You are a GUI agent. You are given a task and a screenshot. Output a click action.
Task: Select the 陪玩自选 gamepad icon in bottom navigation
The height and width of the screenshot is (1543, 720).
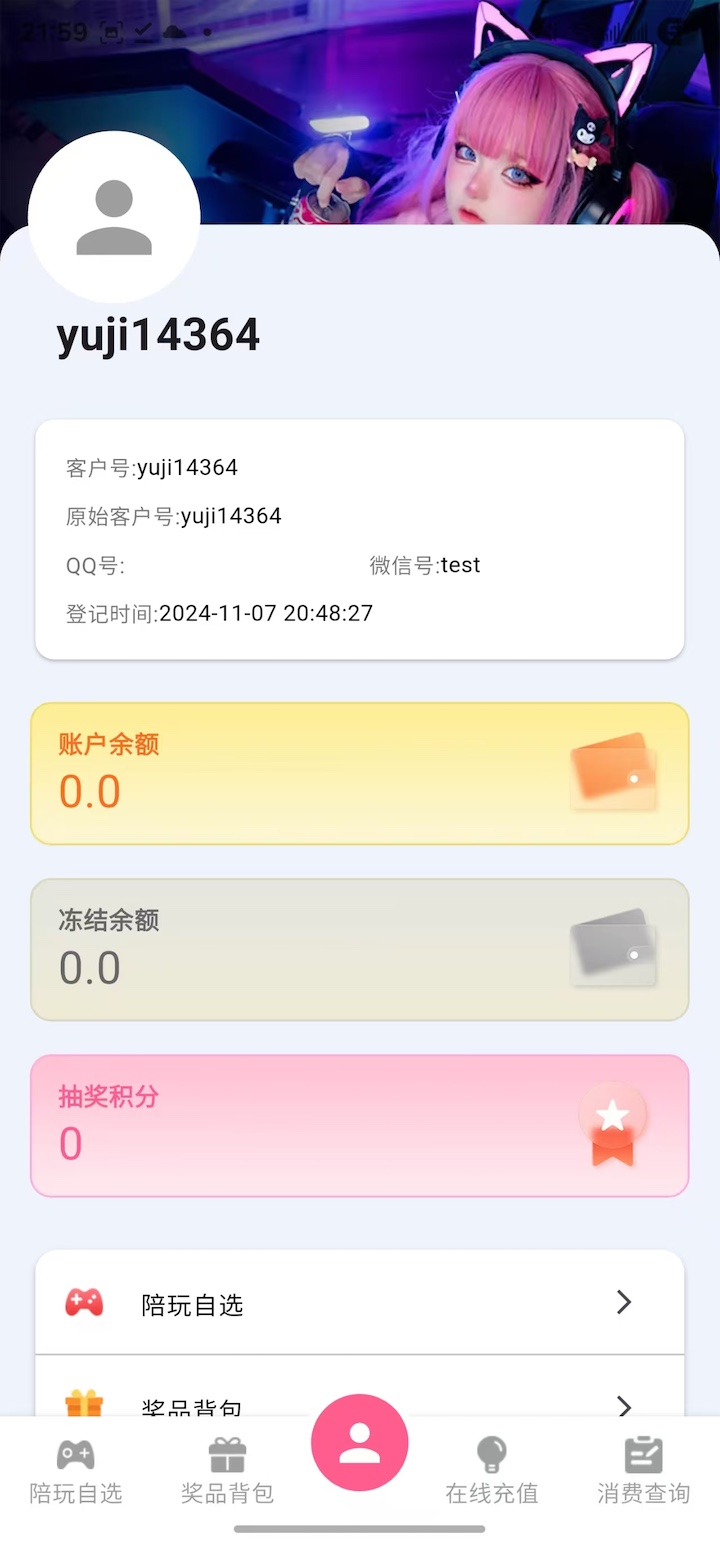pos(75,1456)
